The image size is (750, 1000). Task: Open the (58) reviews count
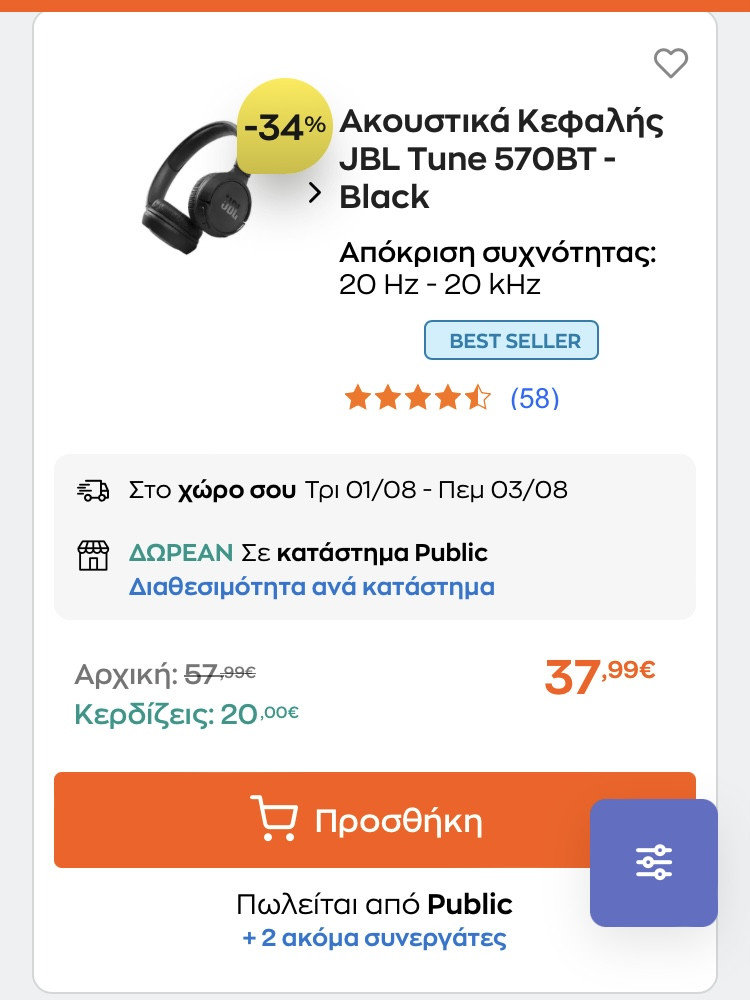coord(534,399)
